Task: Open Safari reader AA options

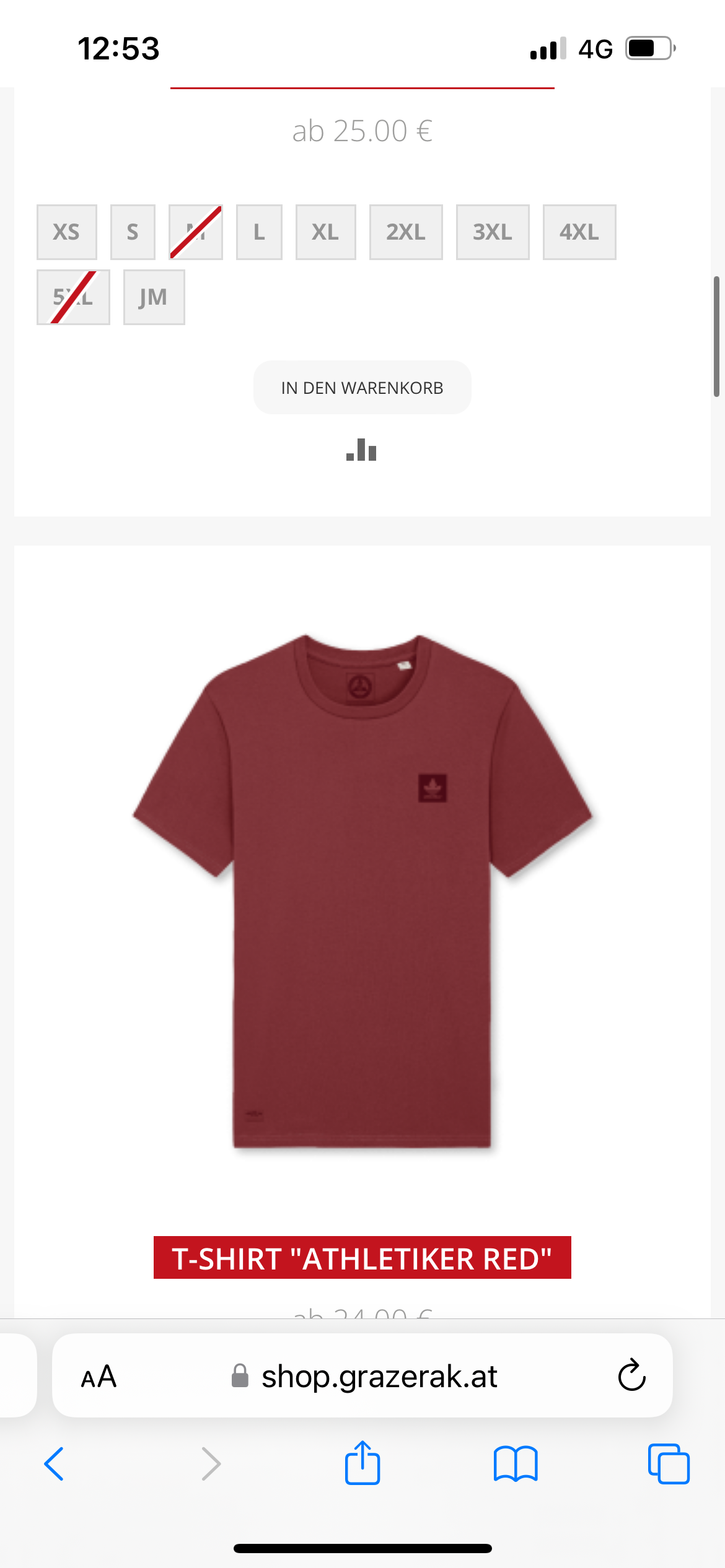Action: 99,1377
